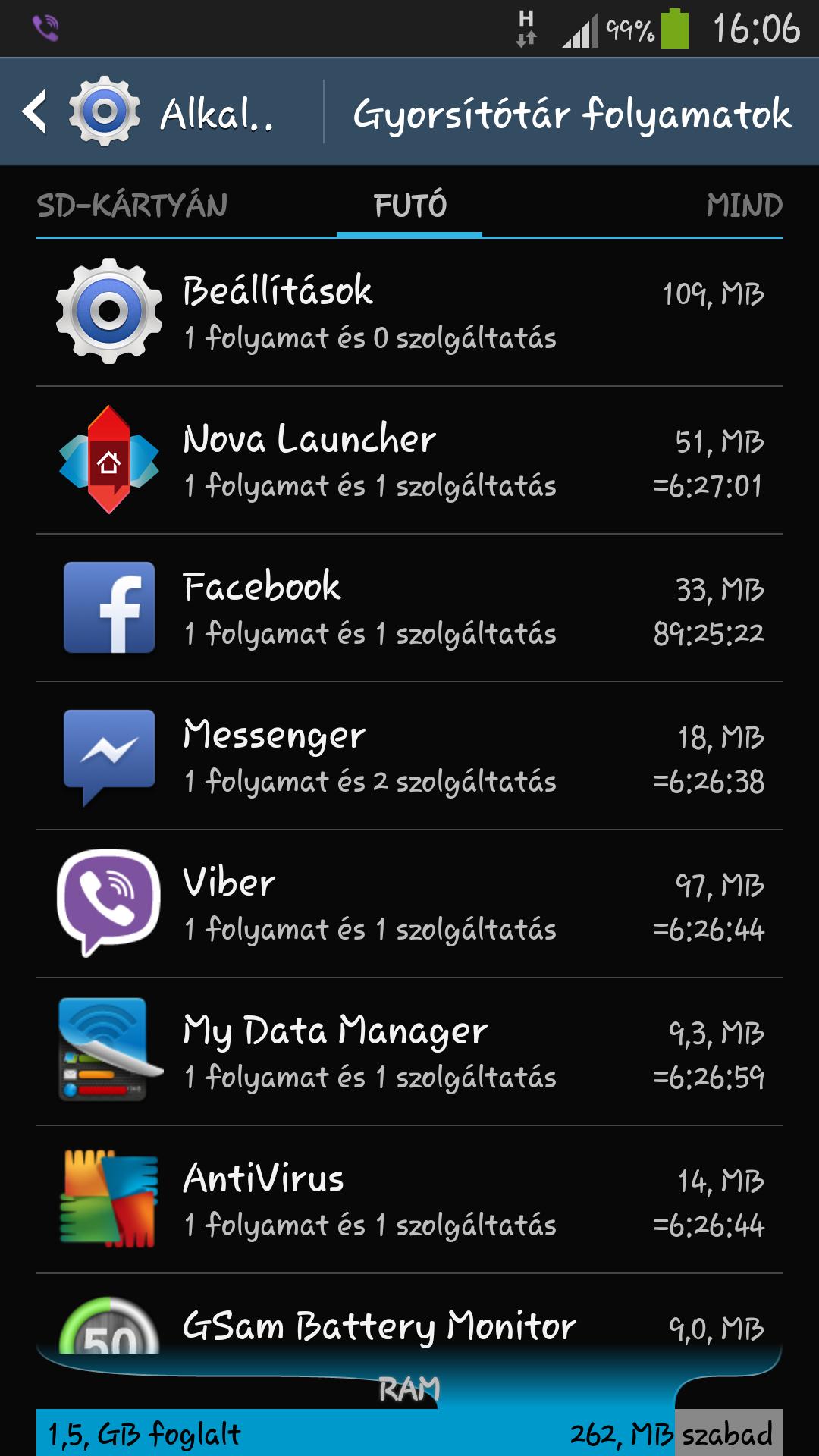Select the FUTÓ tab
Screen dimensions: 819x1456
(409, 205)
